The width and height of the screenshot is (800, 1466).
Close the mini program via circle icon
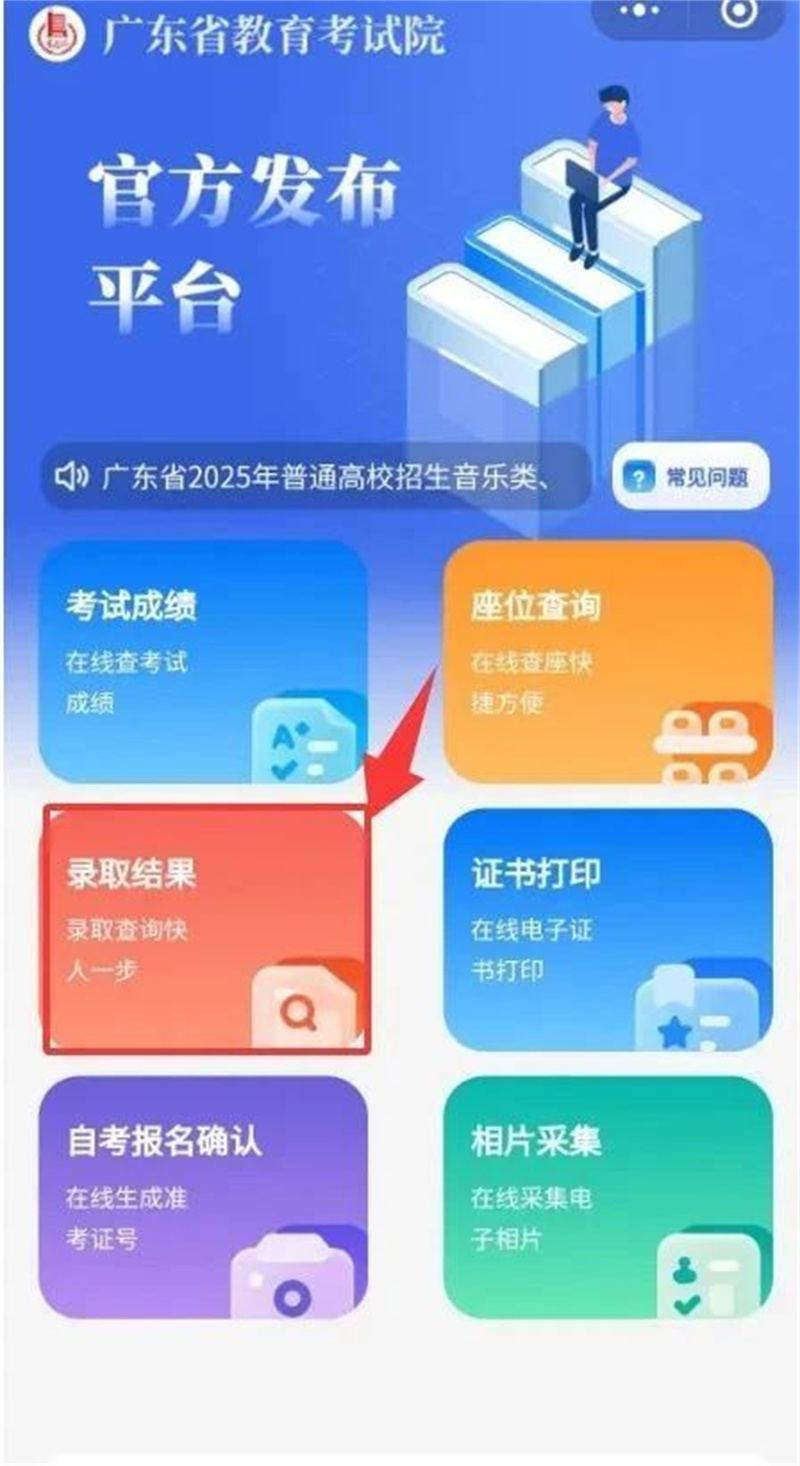coord(740,10)
